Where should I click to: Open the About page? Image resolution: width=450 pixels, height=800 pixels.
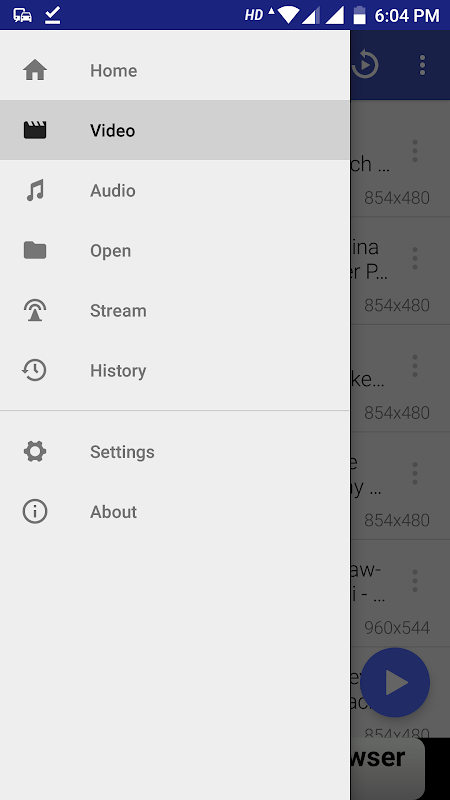175,511
